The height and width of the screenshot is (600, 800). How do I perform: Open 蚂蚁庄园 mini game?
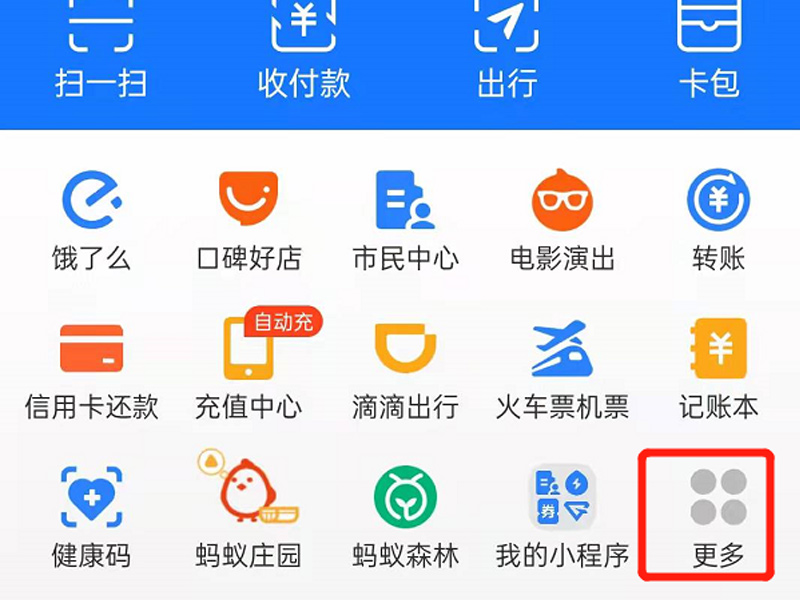point(248,512)
